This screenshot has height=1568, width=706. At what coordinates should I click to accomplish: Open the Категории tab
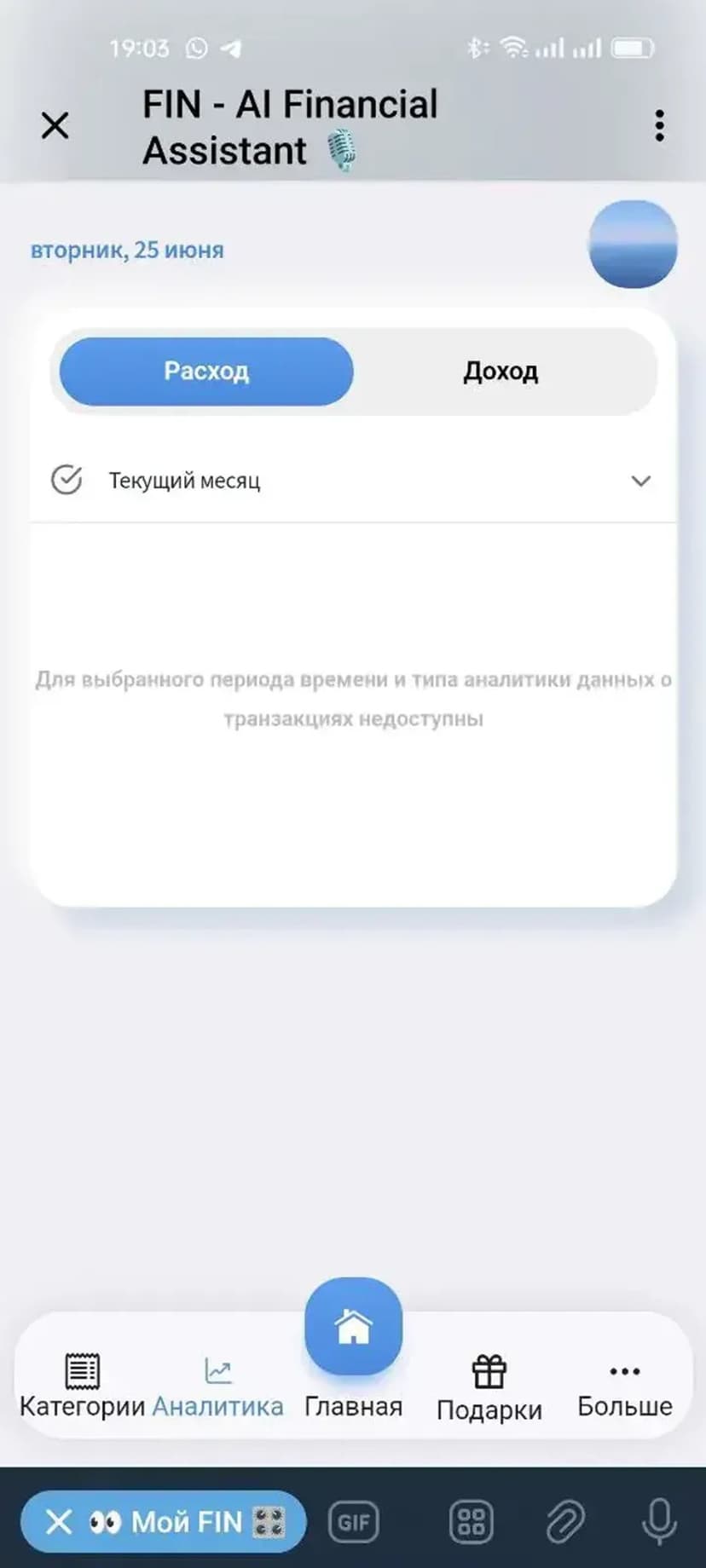coord(83,1386)
